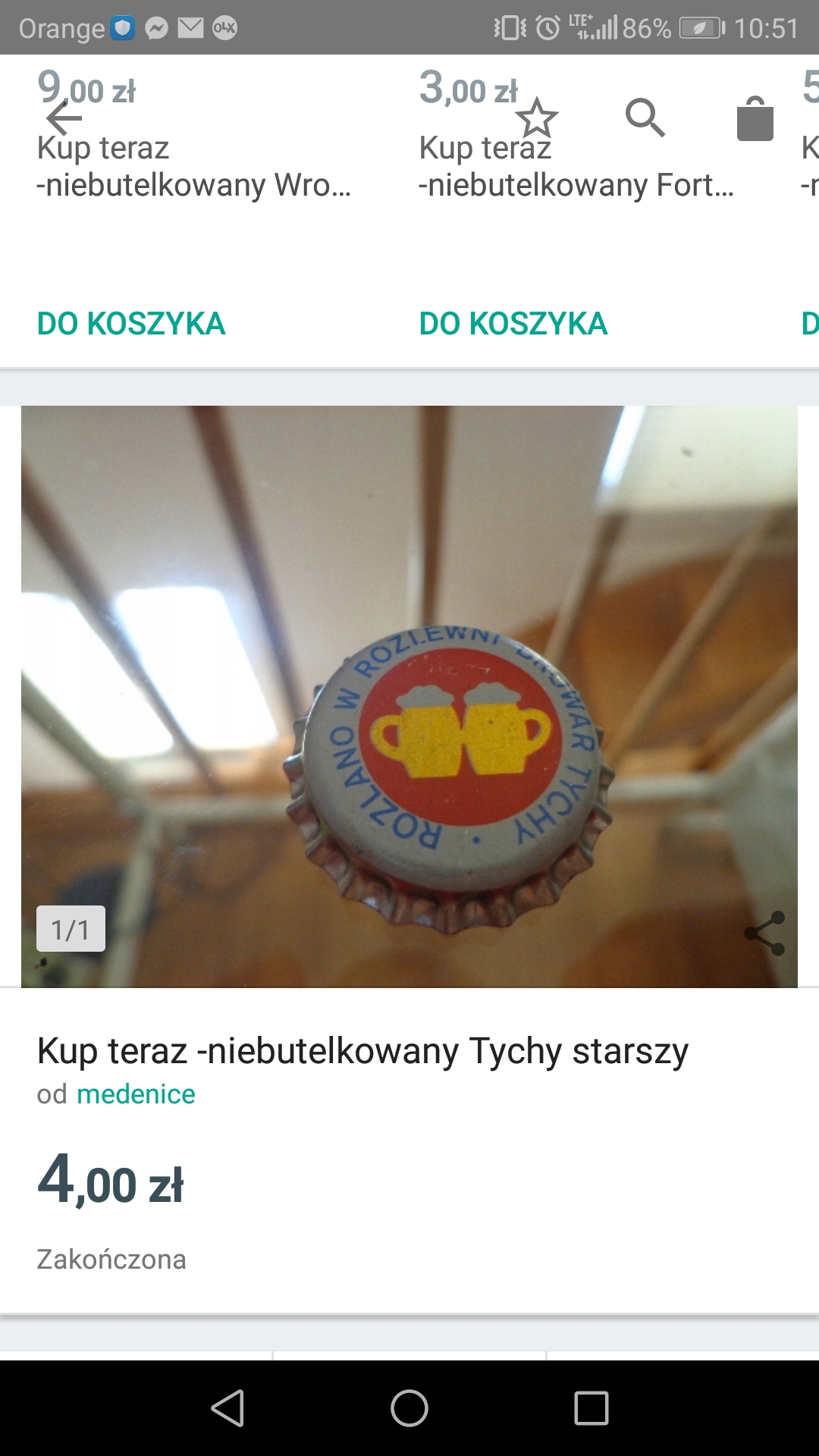This screenshot has height=1456, width=819.
Task: Open recent apps from the navigation bar
Action: [591, 1408]
